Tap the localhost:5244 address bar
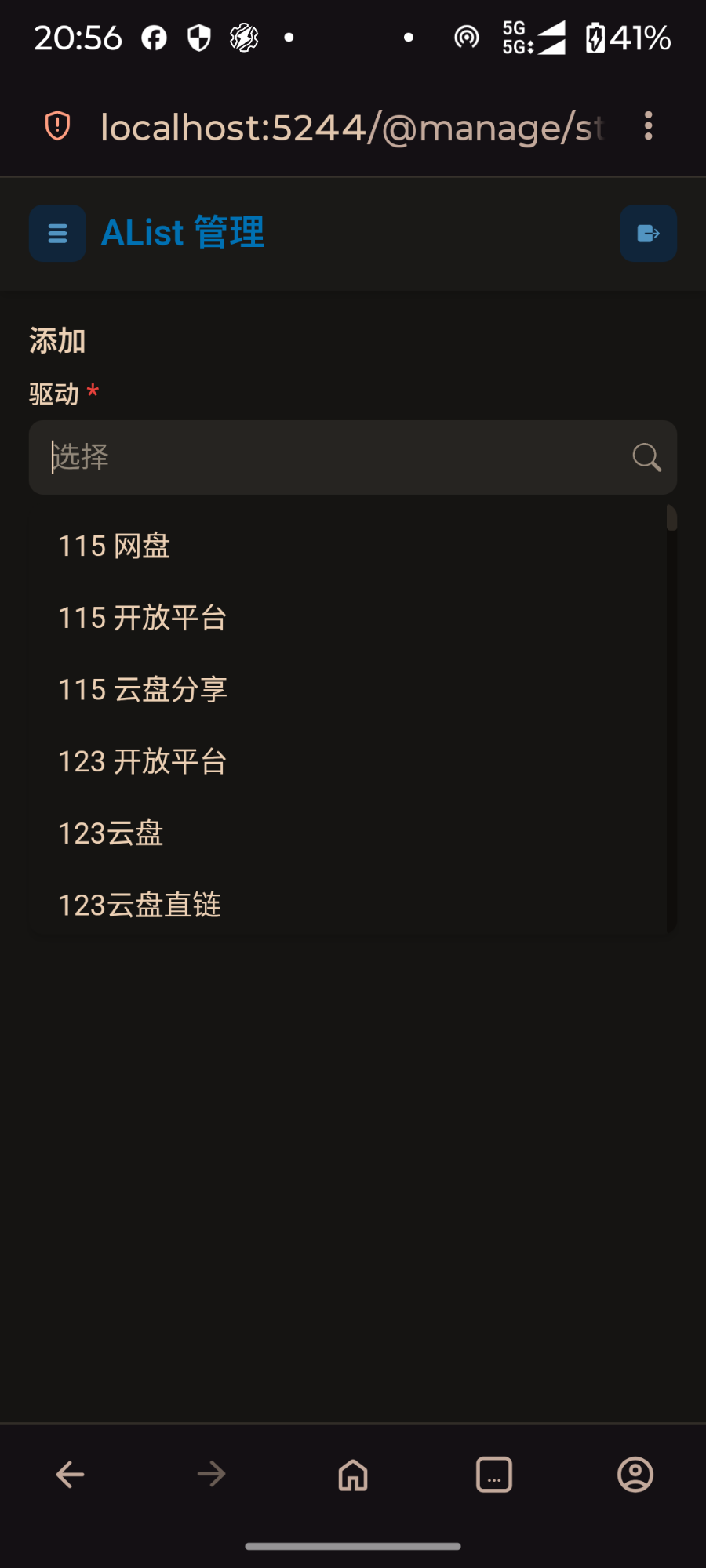 [x=352, y=127]
